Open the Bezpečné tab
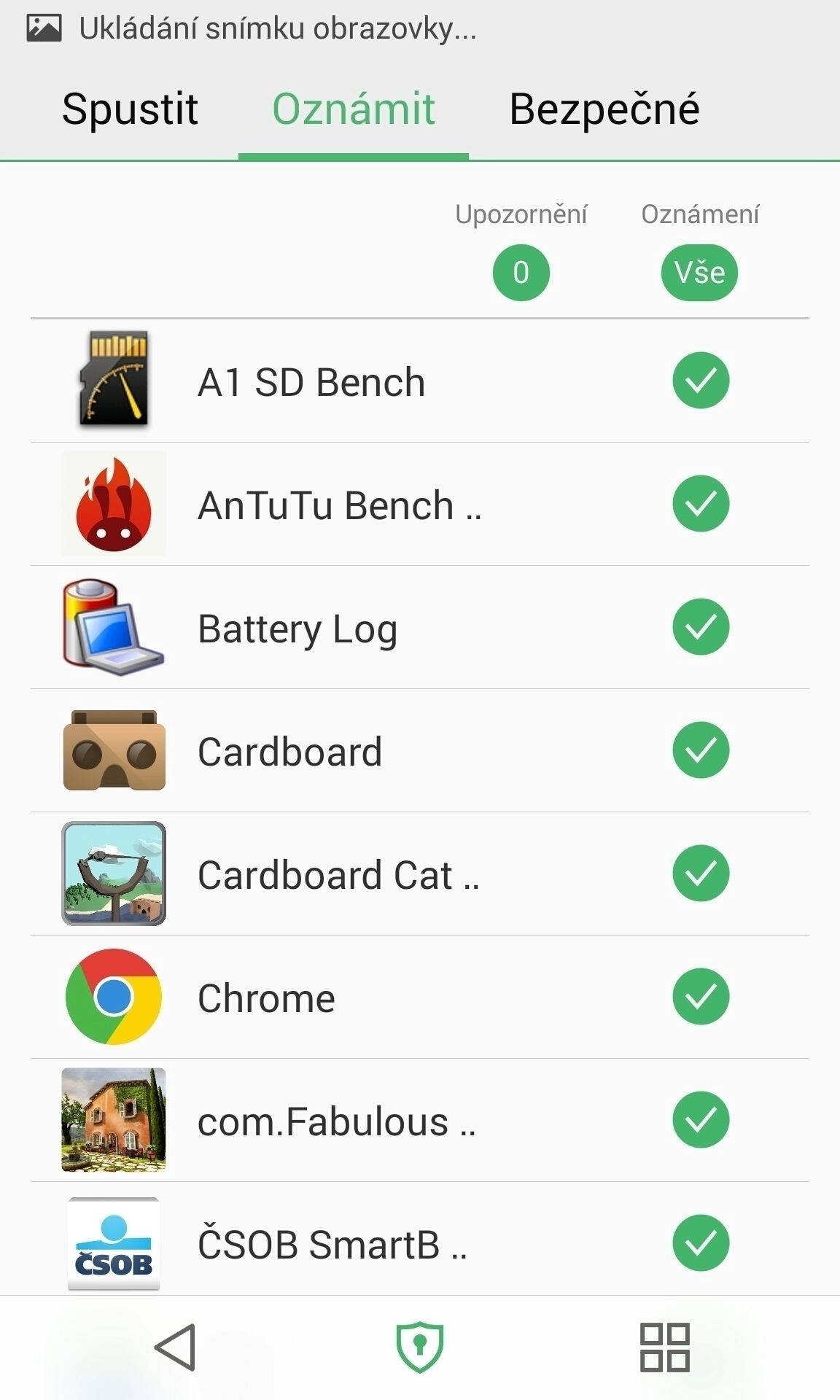Image resolution: width=840 pixels, height=1400 pixels. coord(604,109)
